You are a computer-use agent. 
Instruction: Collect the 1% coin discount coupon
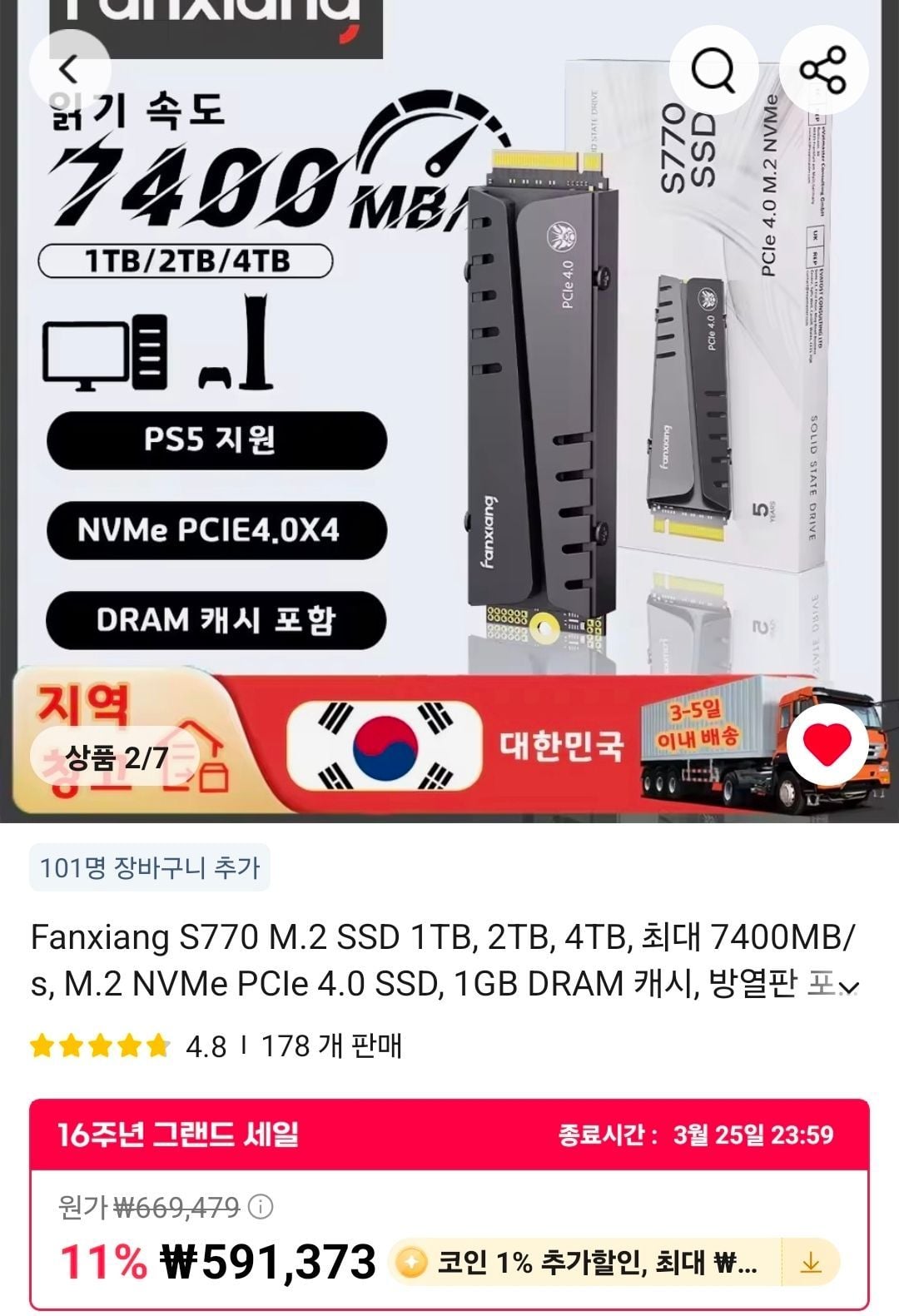pos(810,1263)
